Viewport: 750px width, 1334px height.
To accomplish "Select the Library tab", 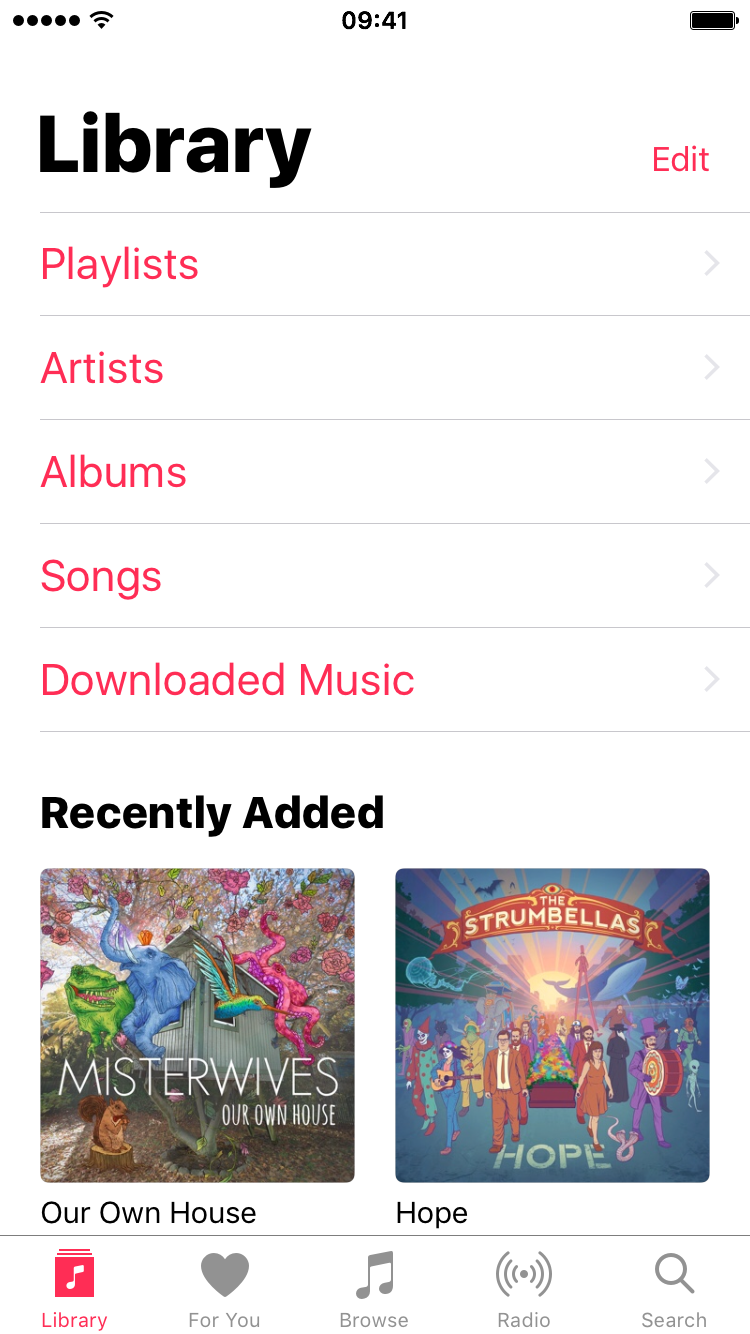I will click(74, 1288).
